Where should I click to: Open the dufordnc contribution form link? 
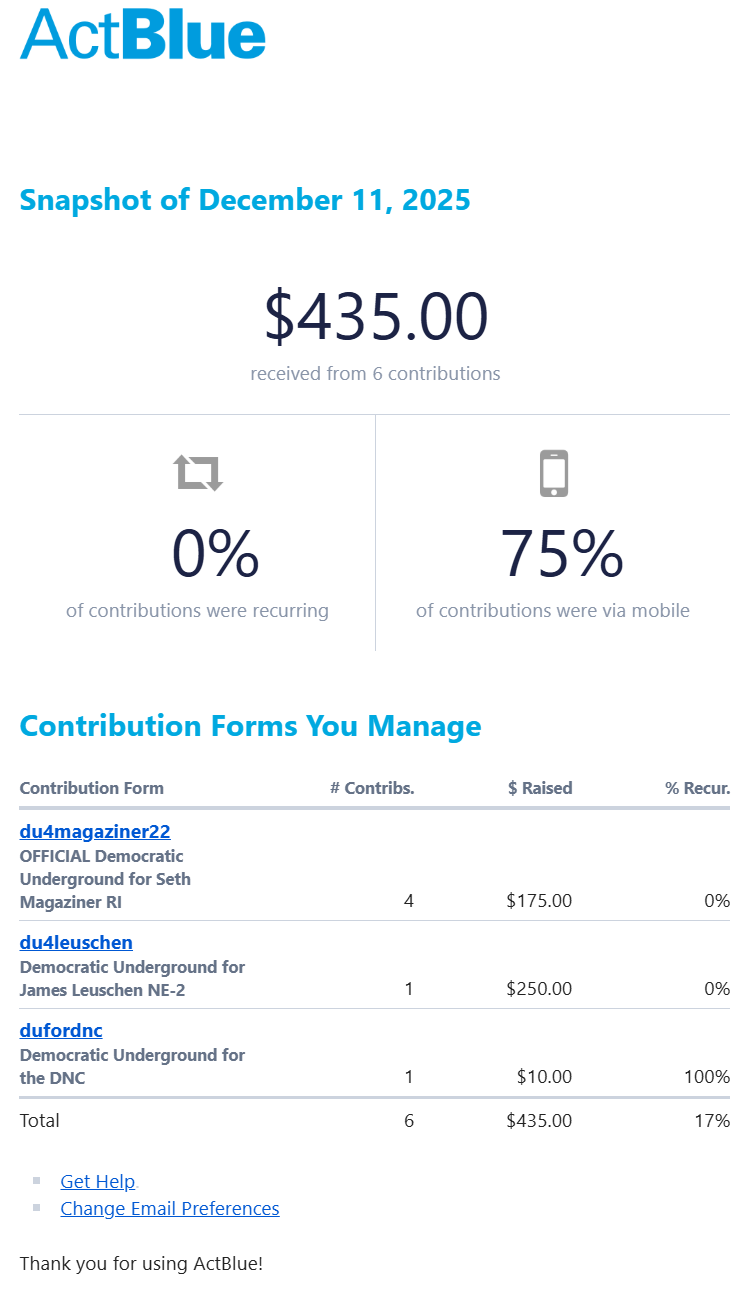pyautogui.click(x=61, y=1031)
